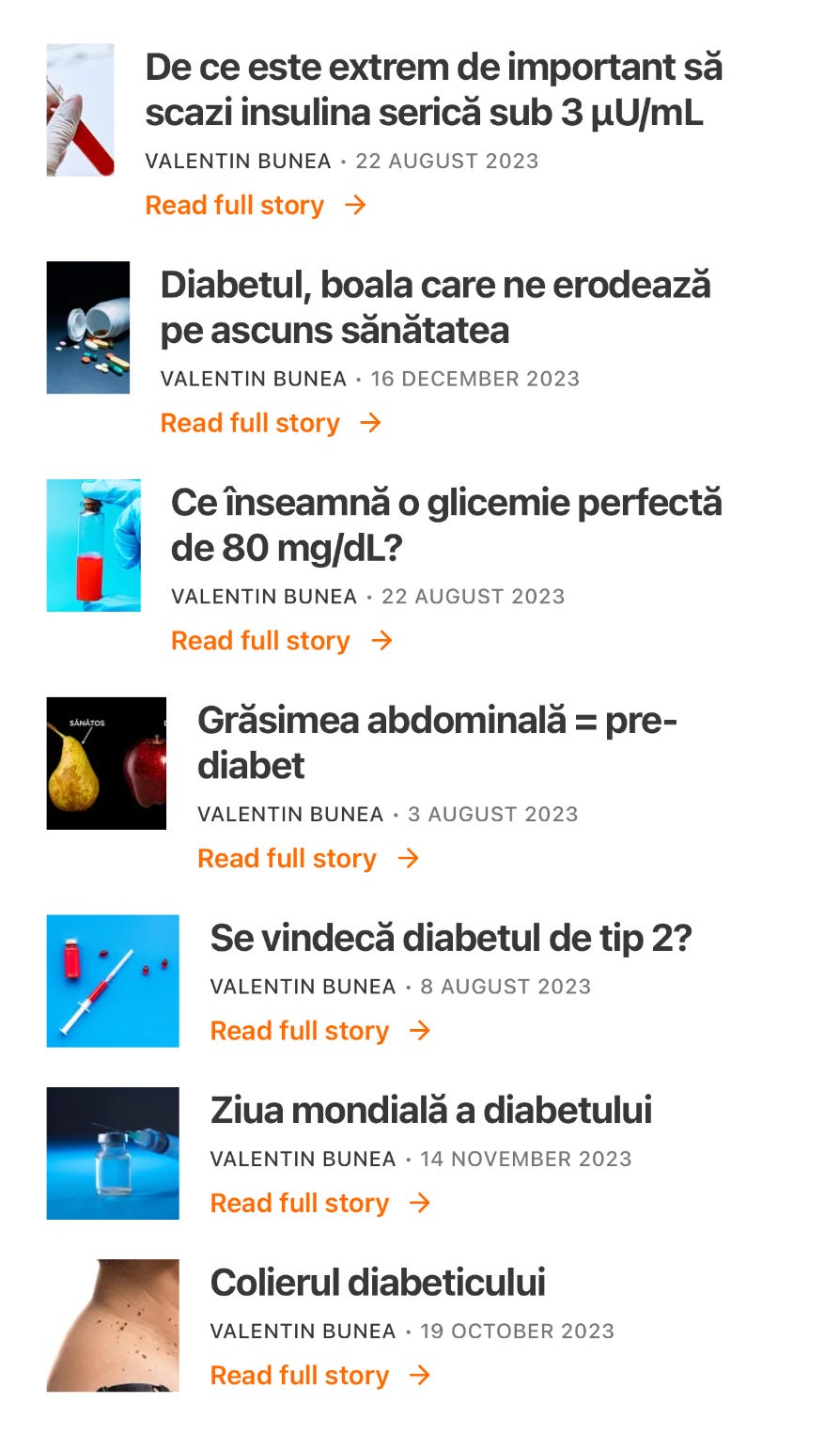Open the article Se vindecă diabetul de tip 2?
The width and height of the screenshot is (840, 1449).
coord(451,938)
